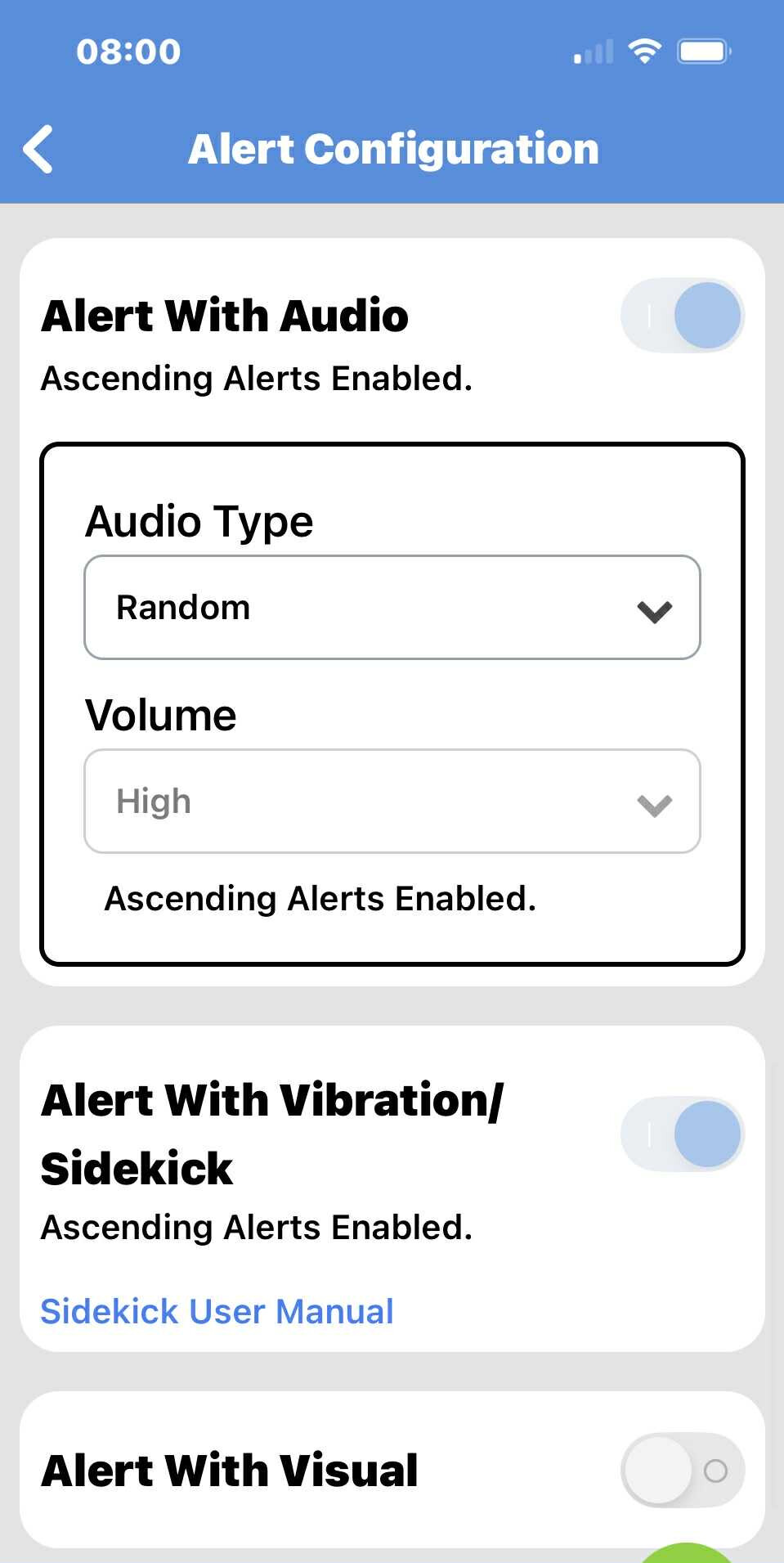Turn off Alert With Audio
784x1563 pixels.
[x=682, y=316]
